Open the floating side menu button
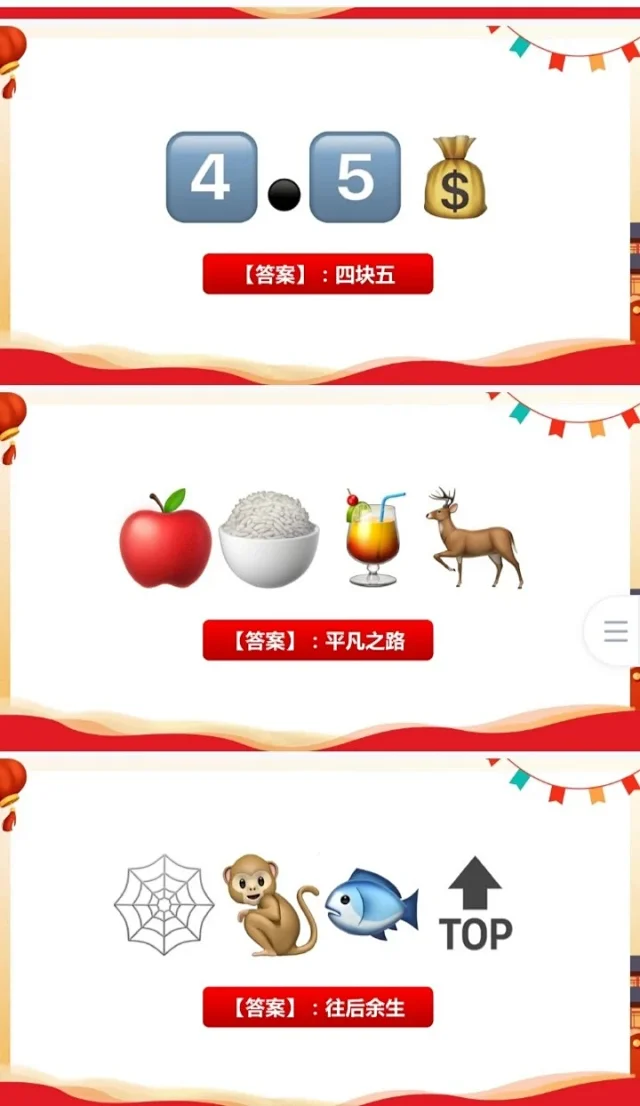 [616, 631]
